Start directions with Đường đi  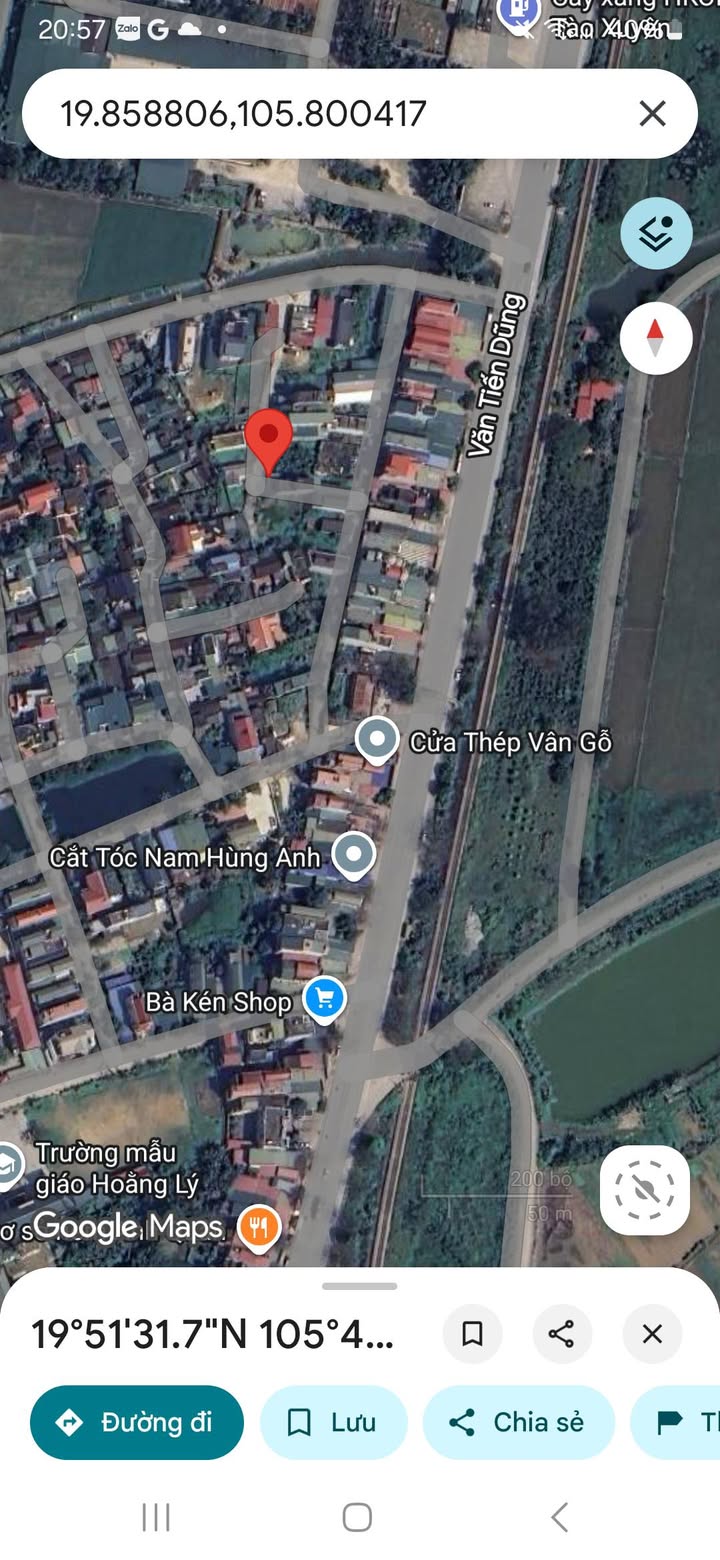[137, 1422]
